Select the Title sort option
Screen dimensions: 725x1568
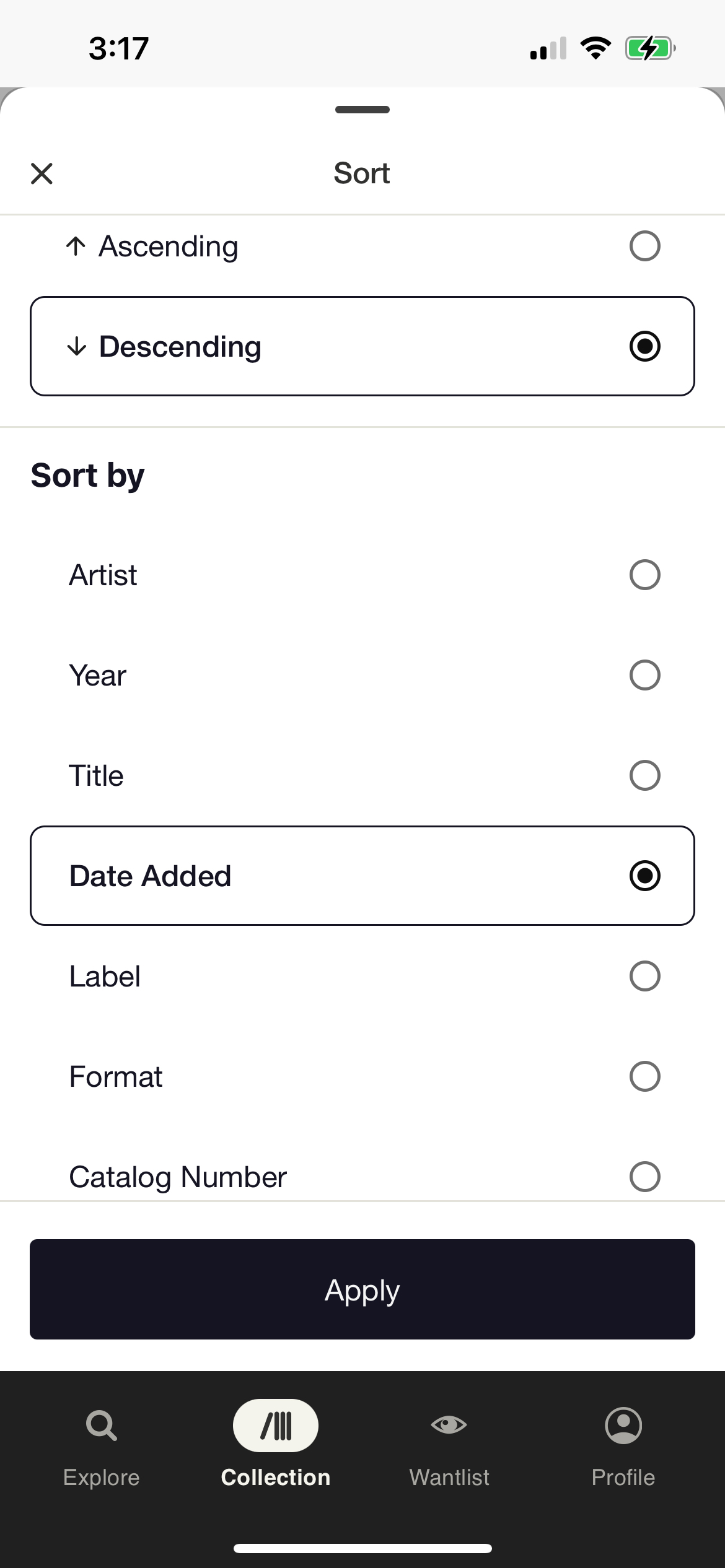[362, 775]
